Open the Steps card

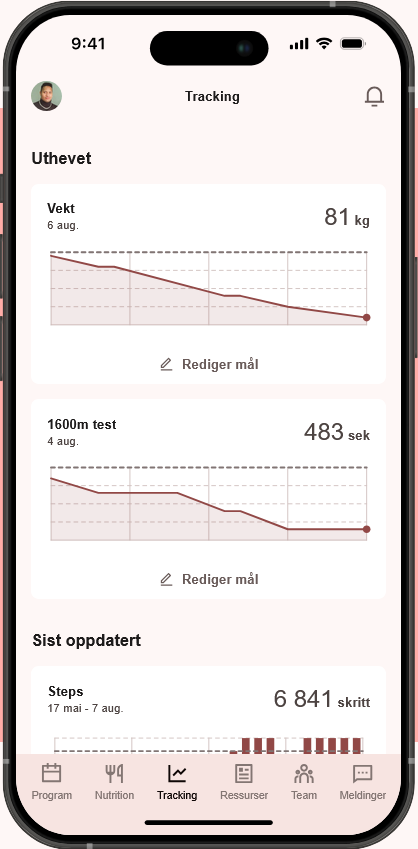coord(208,710)
